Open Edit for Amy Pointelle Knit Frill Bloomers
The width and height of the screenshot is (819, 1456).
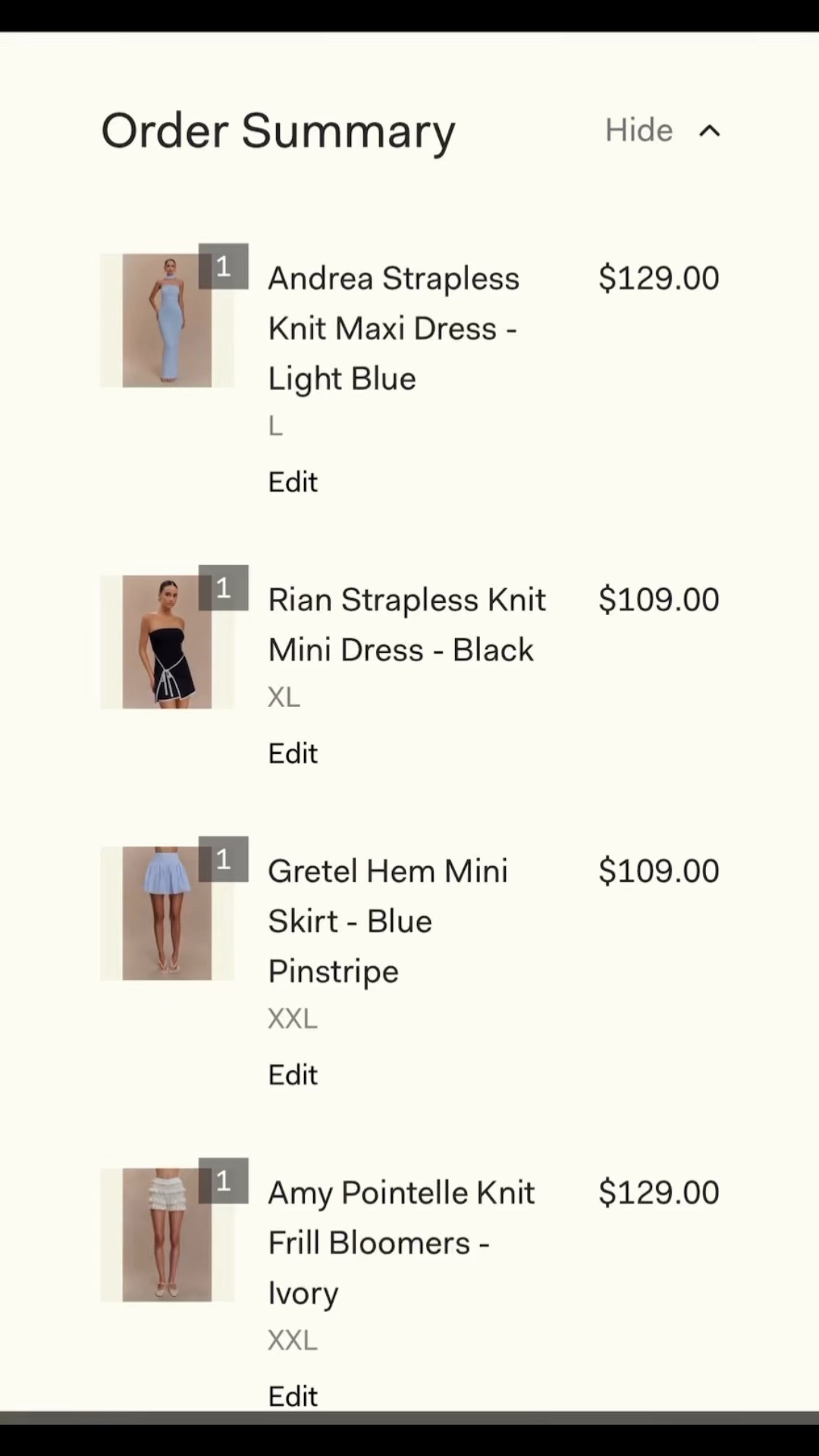tap(293, 1395)
